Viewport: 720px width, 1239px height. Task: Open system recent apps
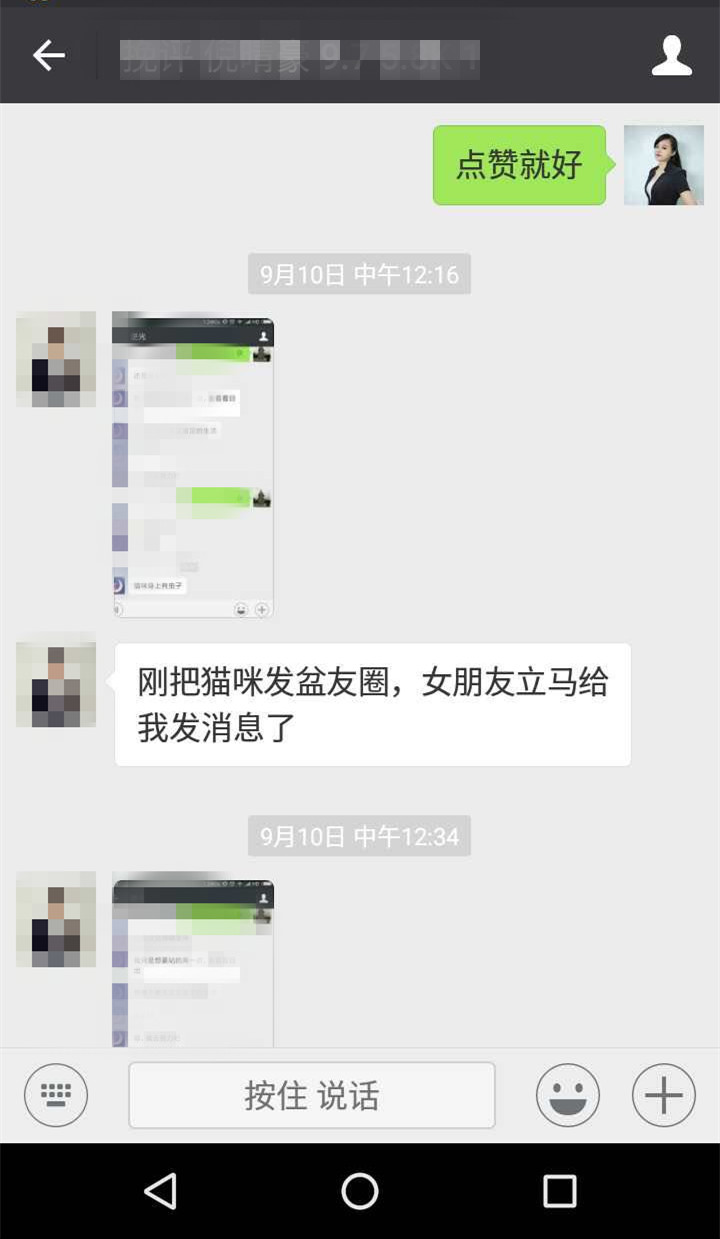[x=560, y=1191]
